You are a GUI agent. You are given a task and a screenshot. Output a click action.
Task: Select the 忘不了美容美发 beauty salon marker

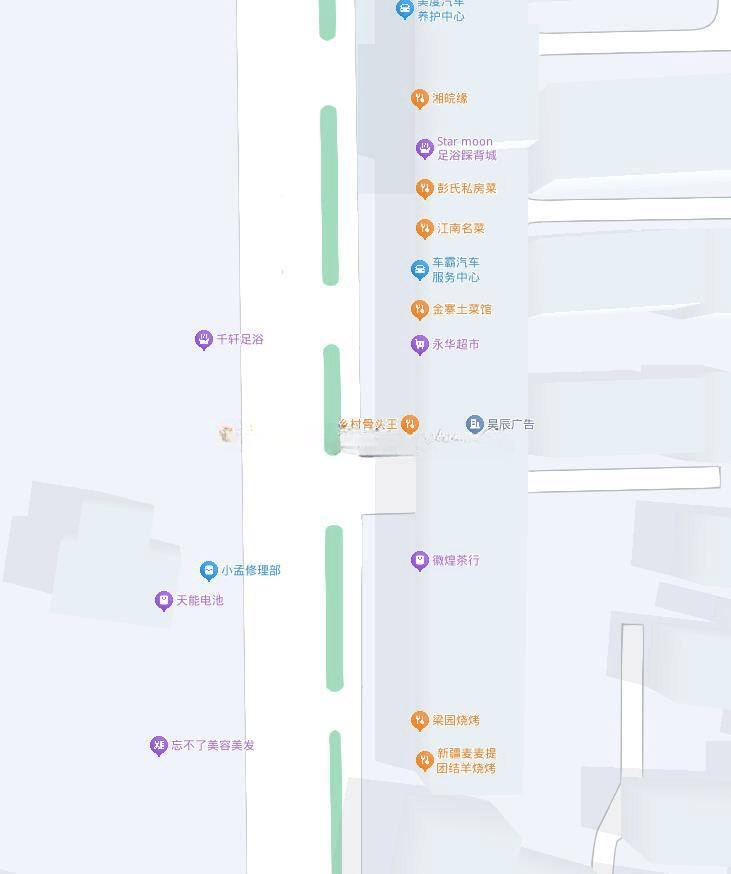[x=158, y=745]
